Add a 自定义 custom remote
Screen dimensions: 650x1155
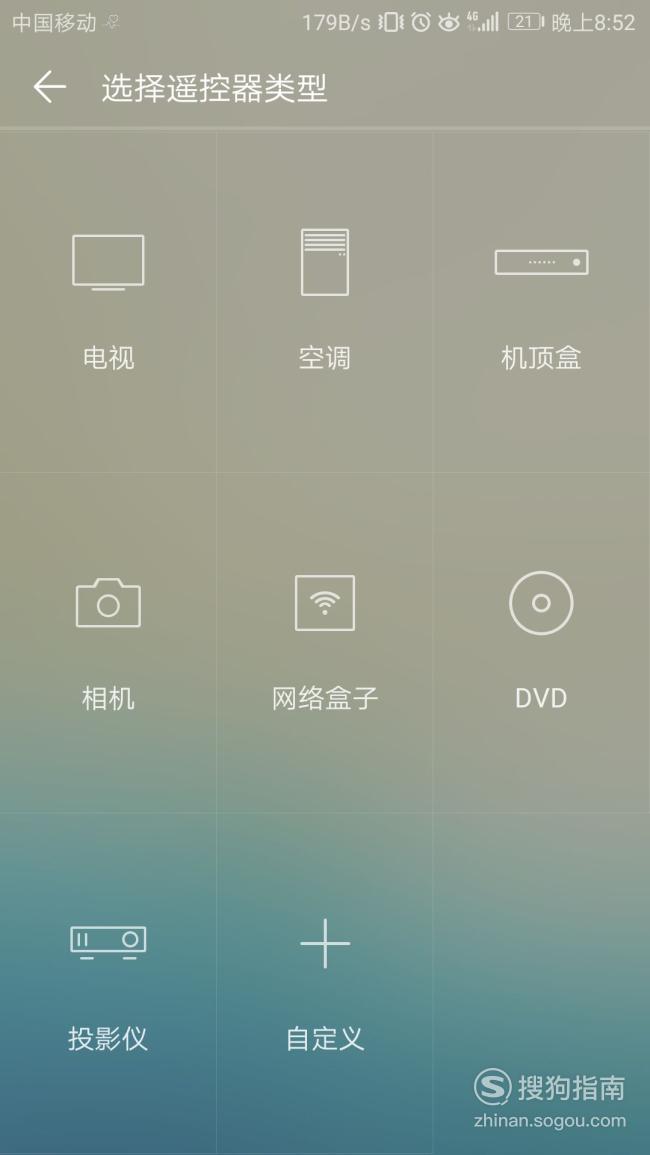click(x=325, y=983)
